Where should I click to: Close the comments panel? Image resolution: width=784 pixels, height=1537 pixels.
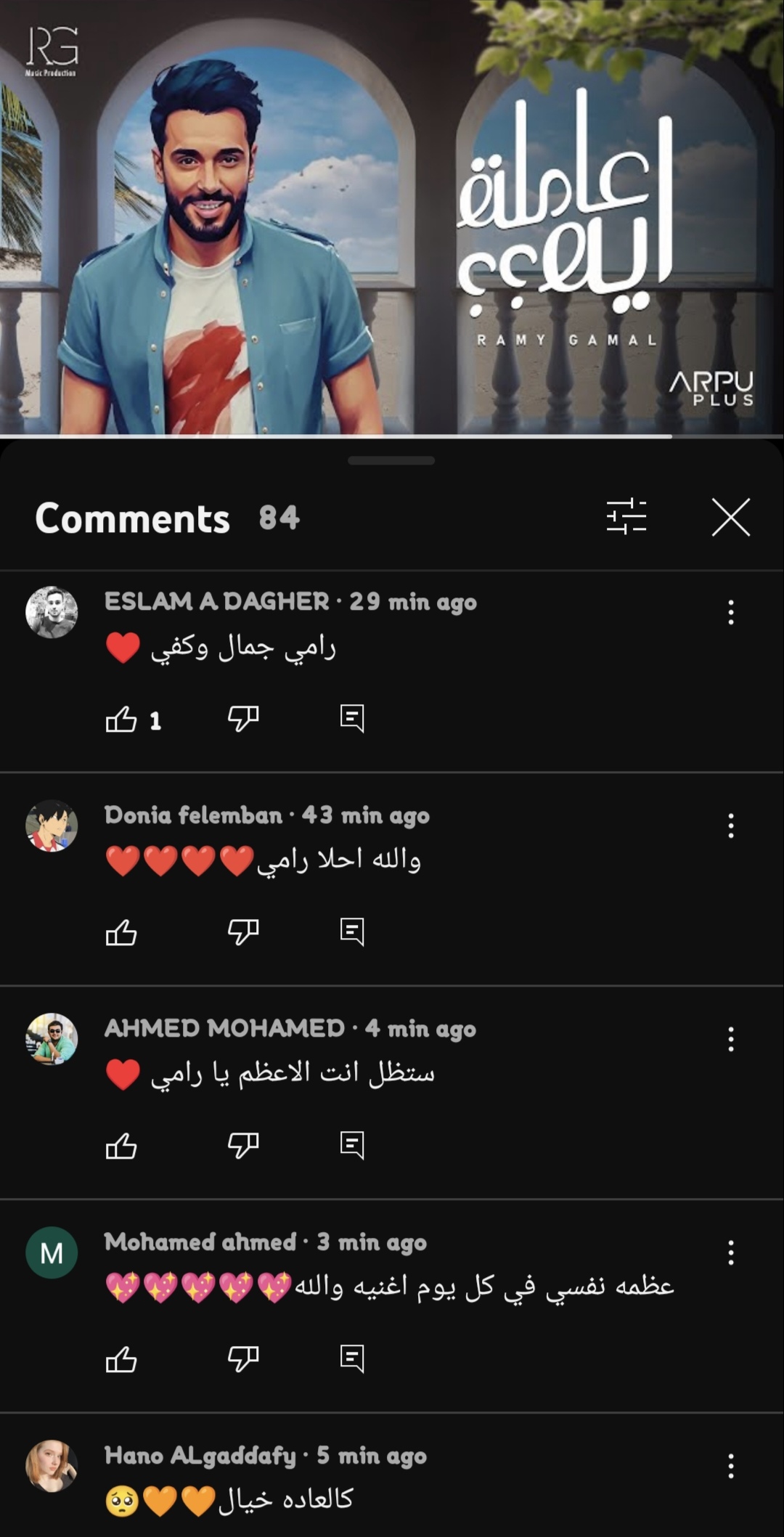pyautogui.click(x=730, y=517)
